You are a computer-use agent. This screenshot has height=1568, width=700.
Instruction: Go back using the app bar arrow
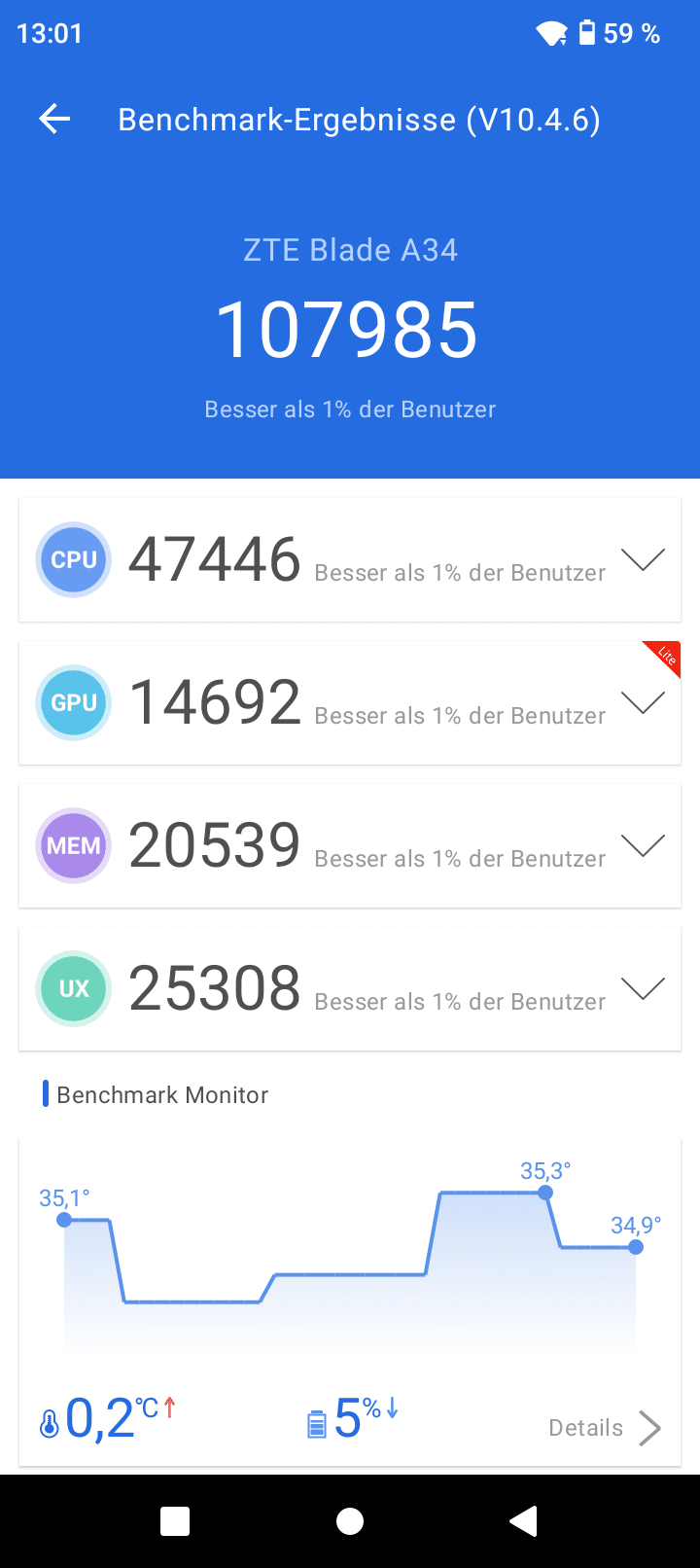[54, 120]
